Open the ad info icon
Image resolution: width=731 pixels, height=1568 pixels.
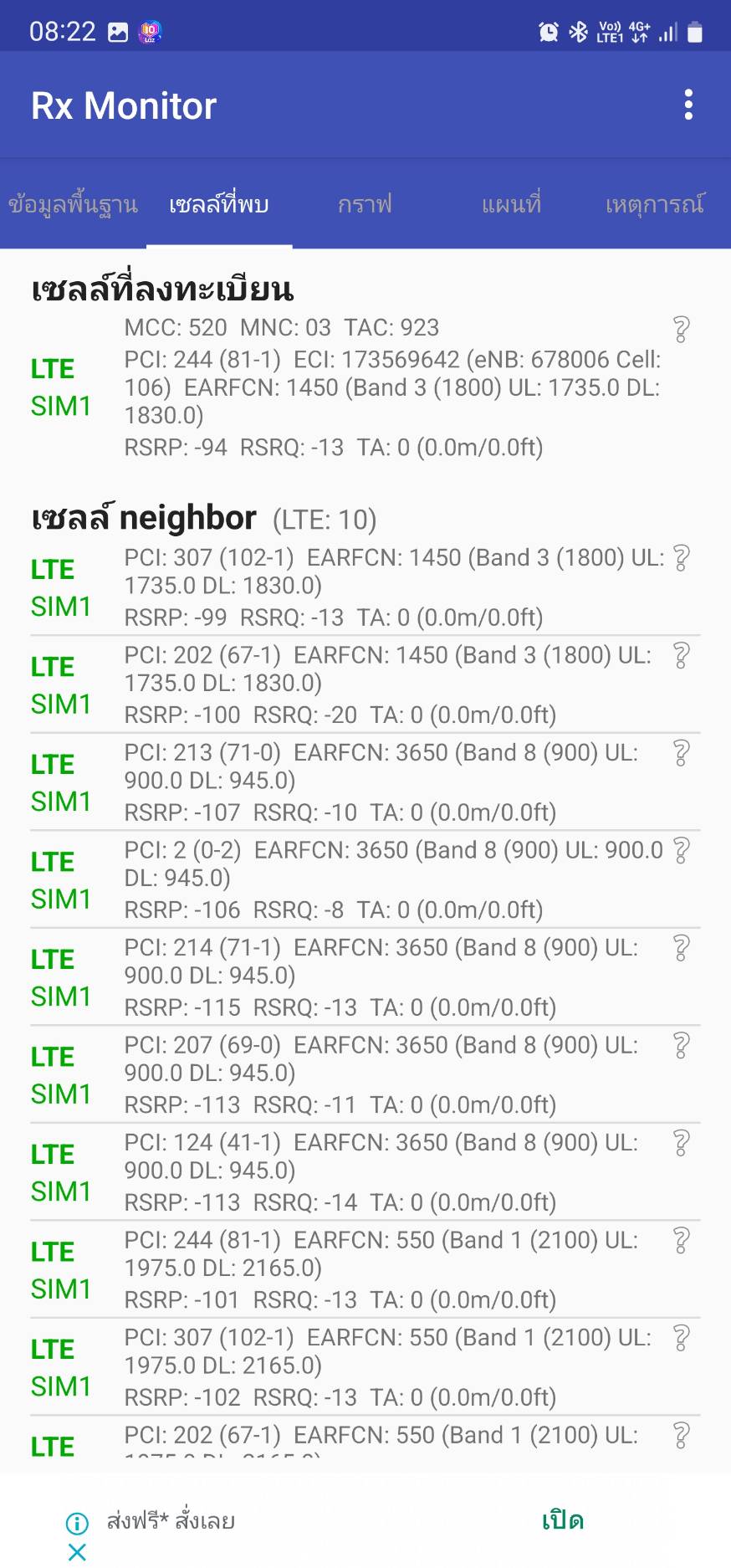[x=77, y=1524]
